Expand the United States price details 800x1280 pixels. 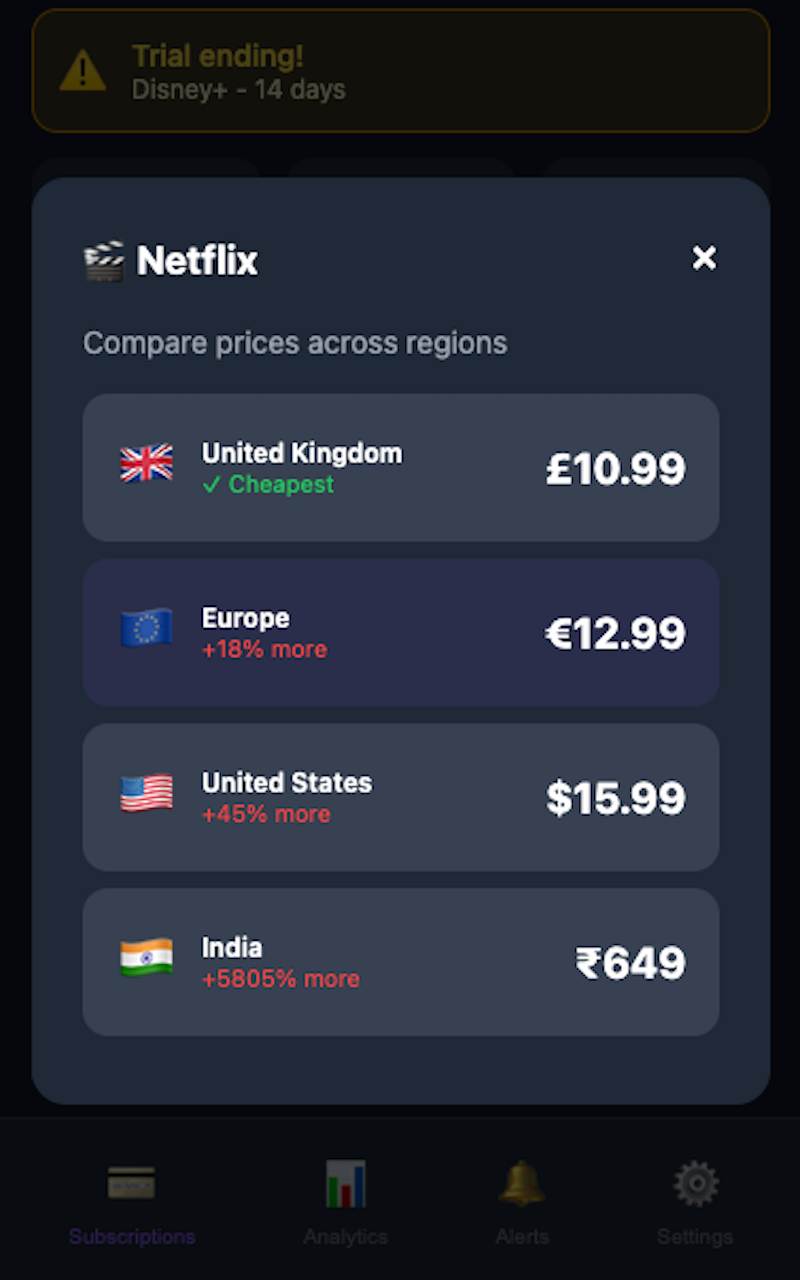coord(400,796)
